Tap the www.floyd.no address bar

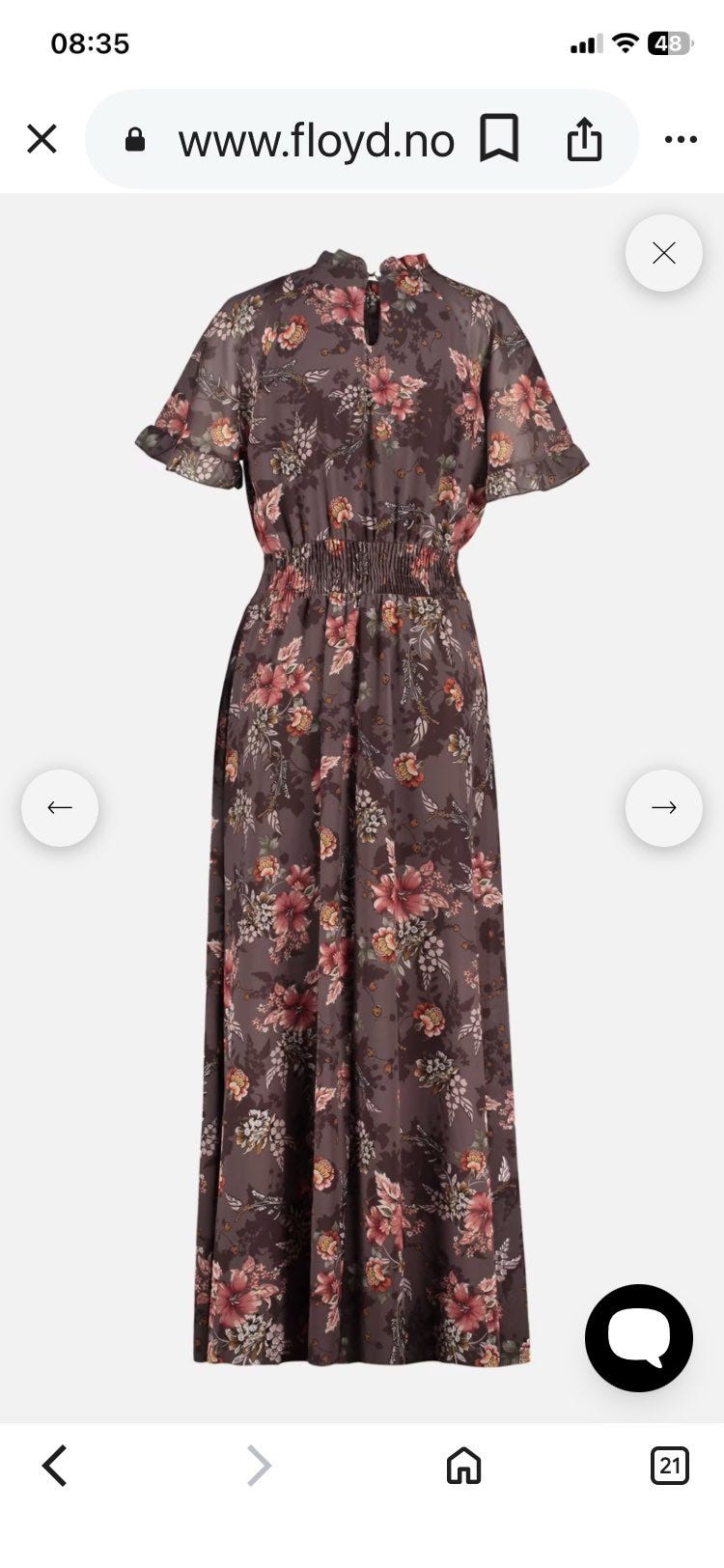tap(316, 141)
